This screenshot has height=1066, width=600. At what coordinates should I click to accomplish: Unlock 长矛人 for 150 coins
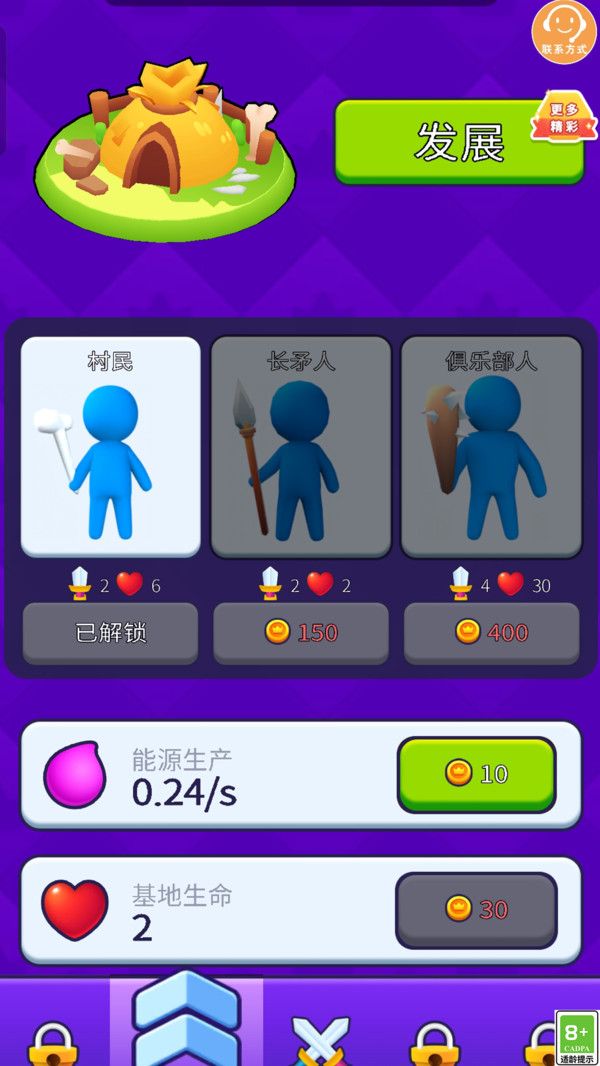point(301,632)
